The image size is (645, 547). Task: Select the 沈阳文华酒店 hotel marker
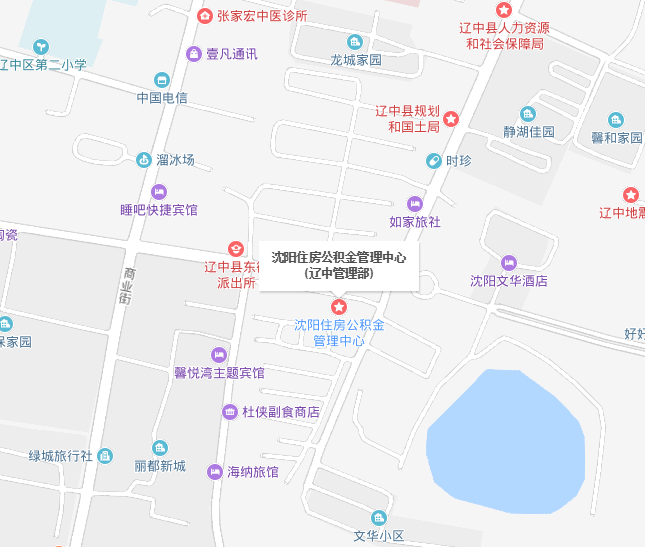click(508, 263)
